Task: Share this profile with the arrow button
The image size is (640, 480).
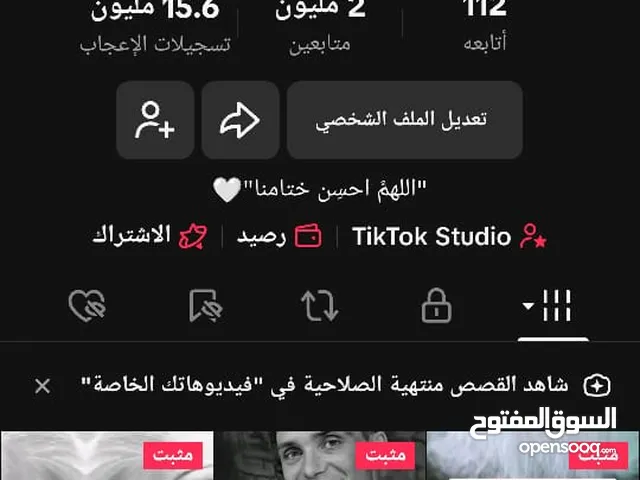Action: pyautogui.click(x=240, y=121)
